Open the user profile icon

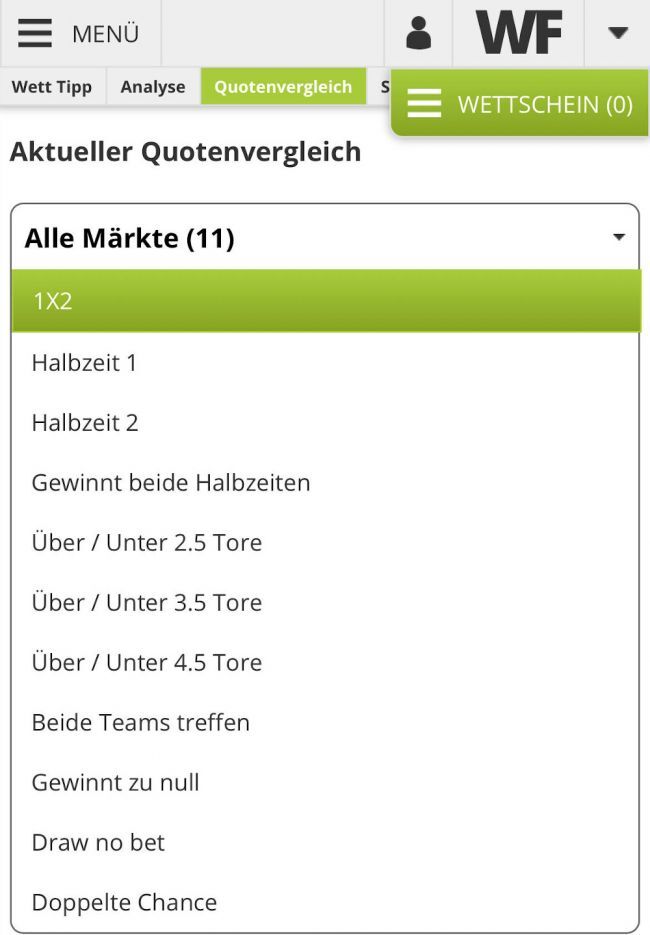pos(419,33)
